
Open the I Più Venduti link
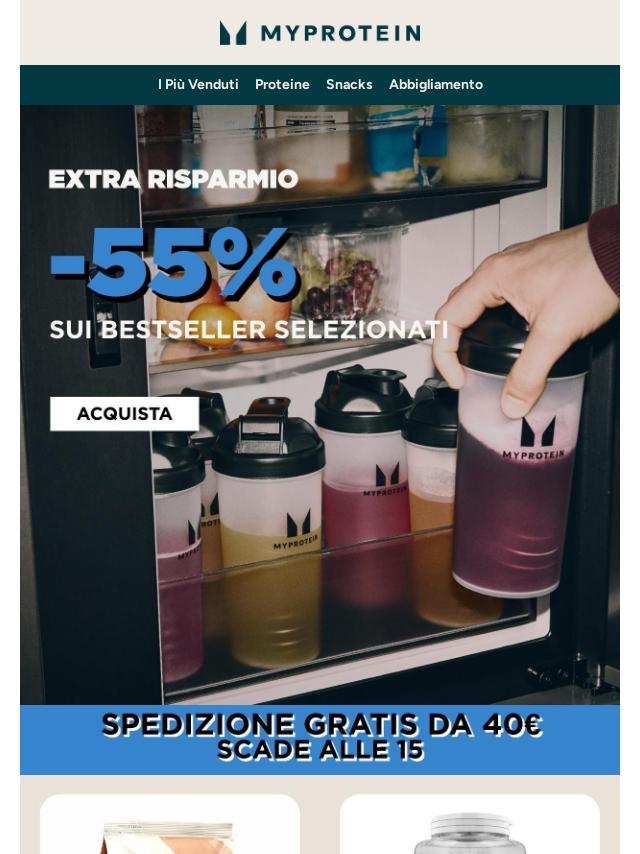pyautogui.click(x=198, y=85)
